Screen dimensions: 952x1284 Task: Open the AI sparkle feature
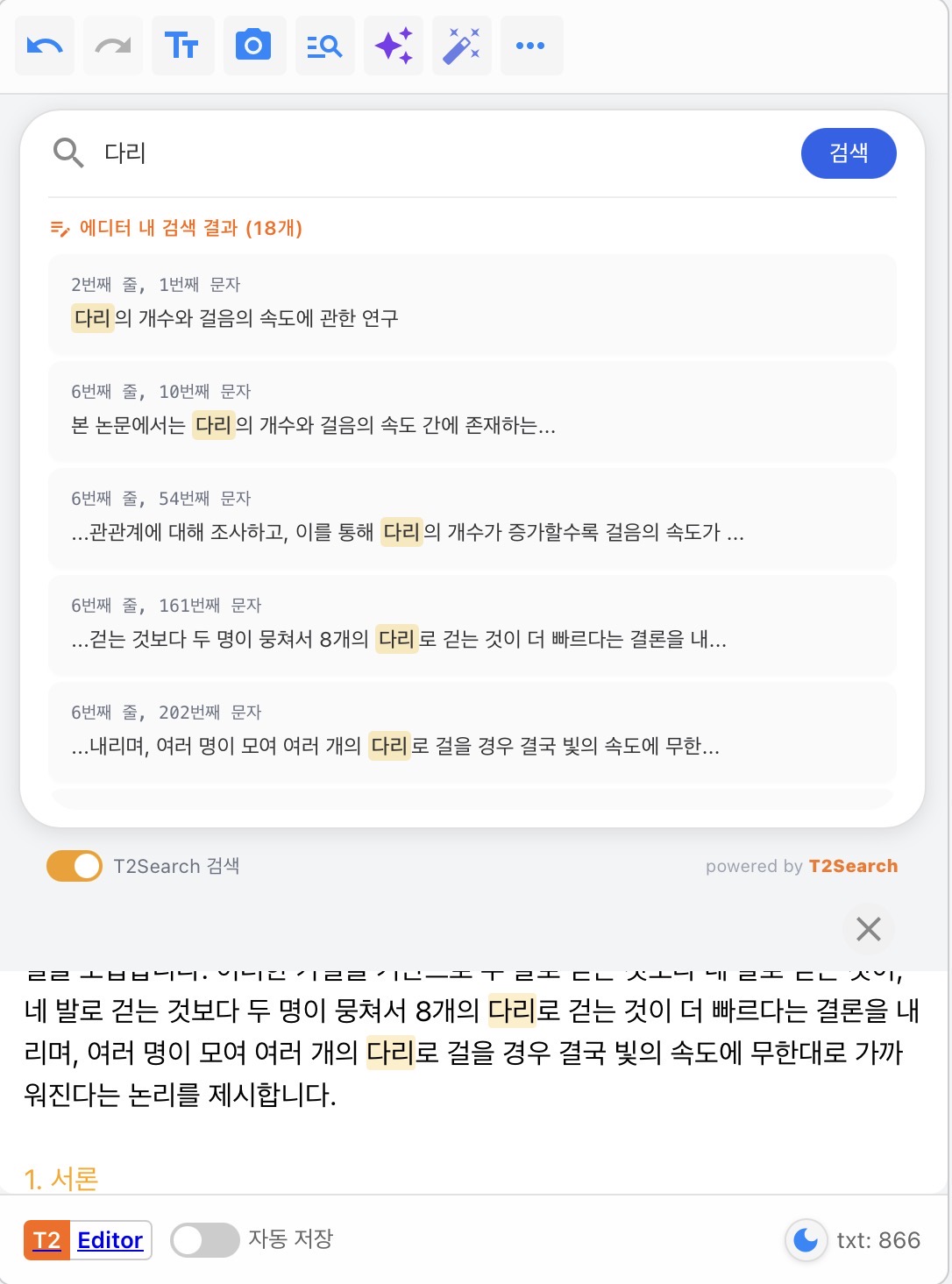click(394, 46)
